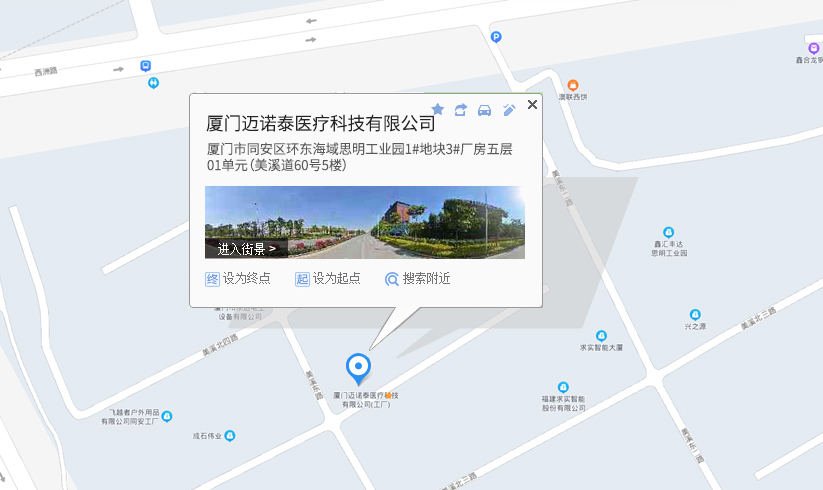Open the parking P marker
The image size is (823, 490).
pyautogui.click(x=496, y=38)
